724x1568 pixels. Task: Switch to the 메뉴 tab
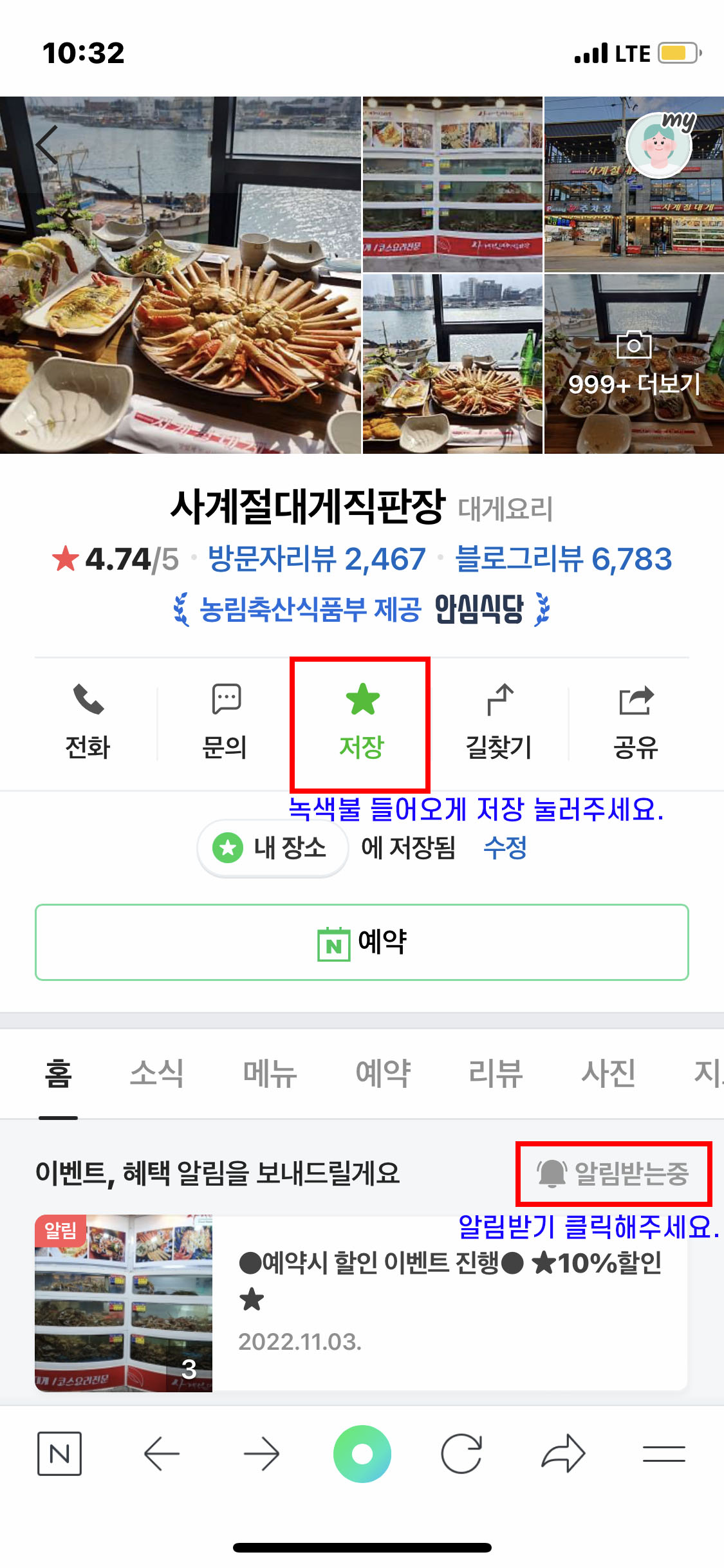[x=270, y=1073]
